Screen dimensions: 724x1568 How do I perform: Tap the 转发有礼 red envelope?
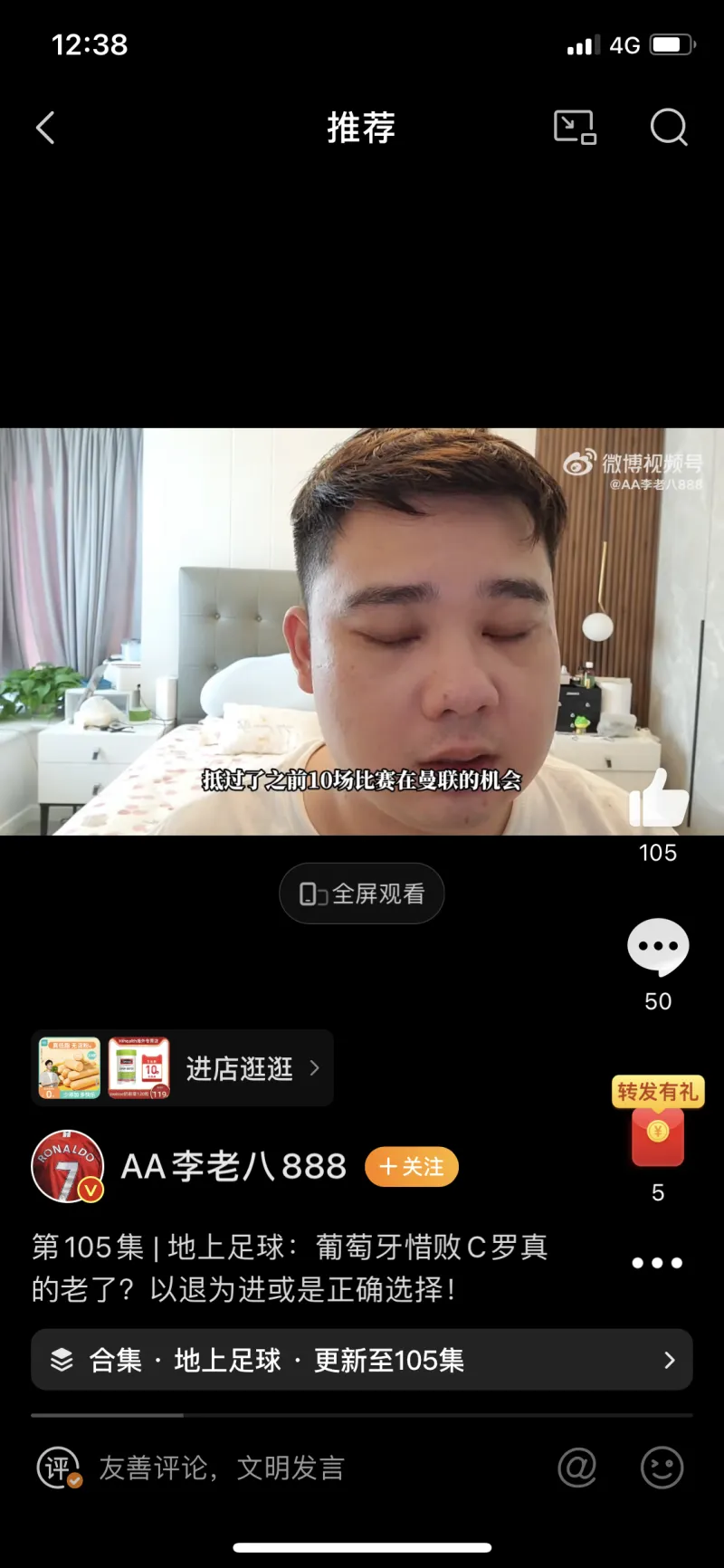tap(658, 1123)
